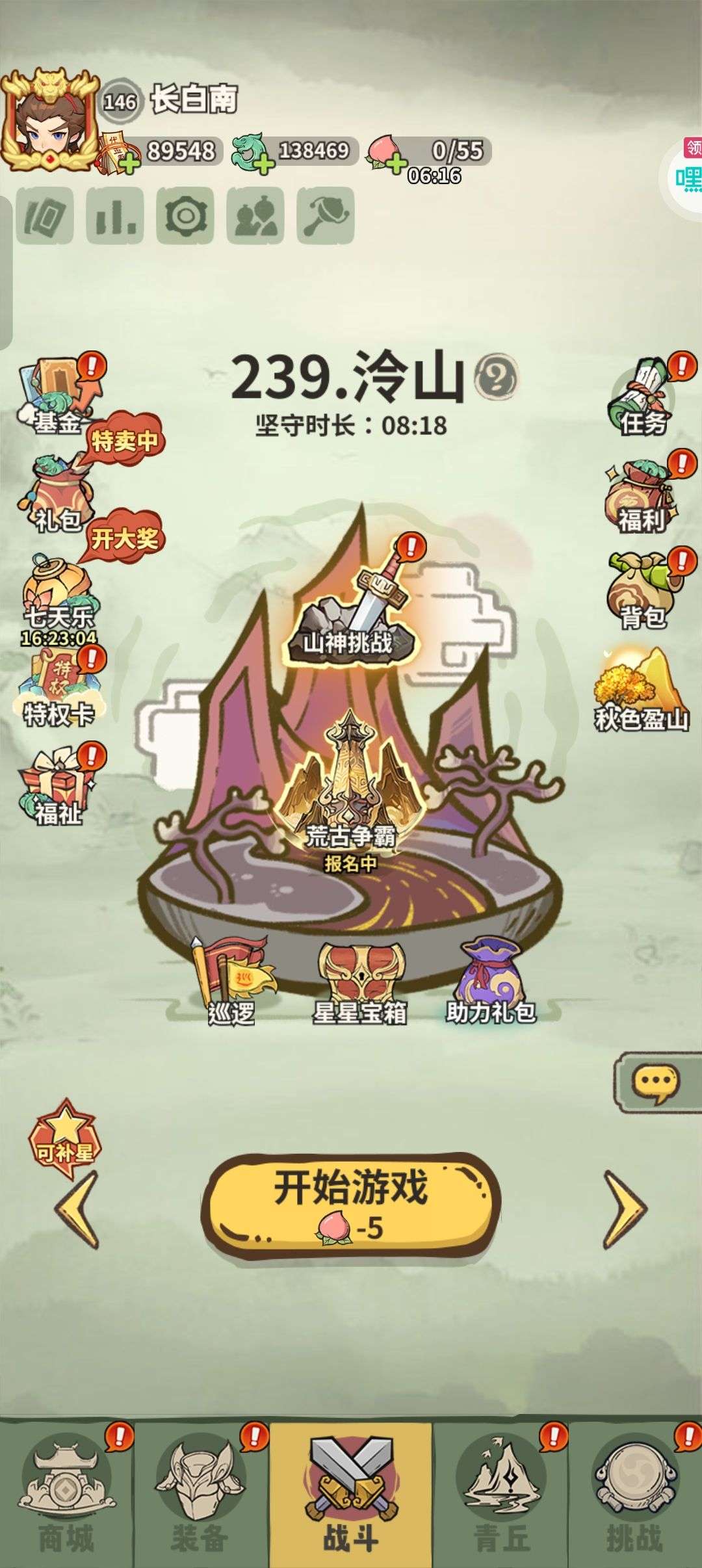Viewport: 702px width, 1568px height.
Task: Go to the next stage arrow
Action: coord(625,1210)
